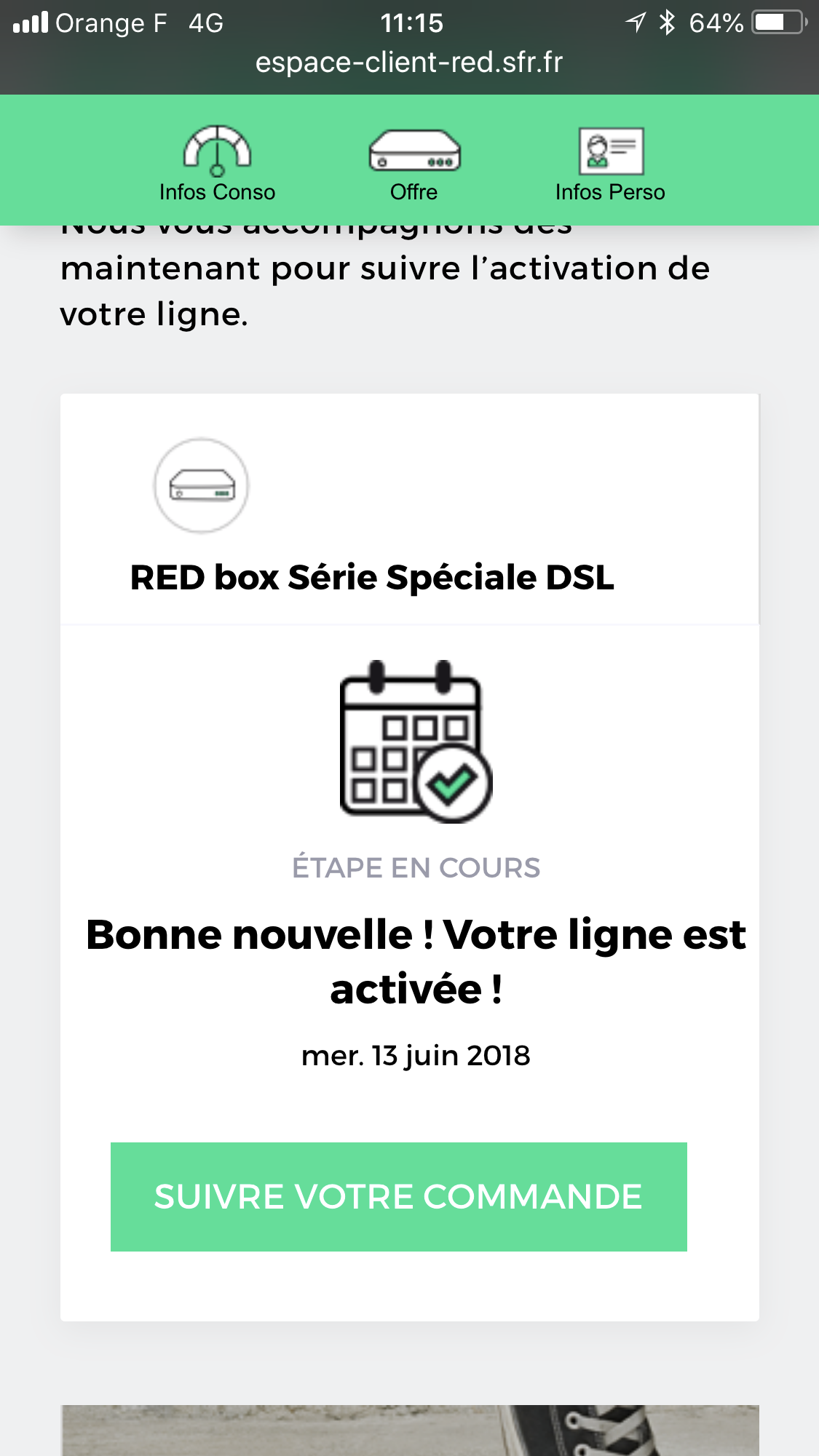
Task: Tap the espace-client-red.sfr.fr address bar
Action: (x=409, y=63)
